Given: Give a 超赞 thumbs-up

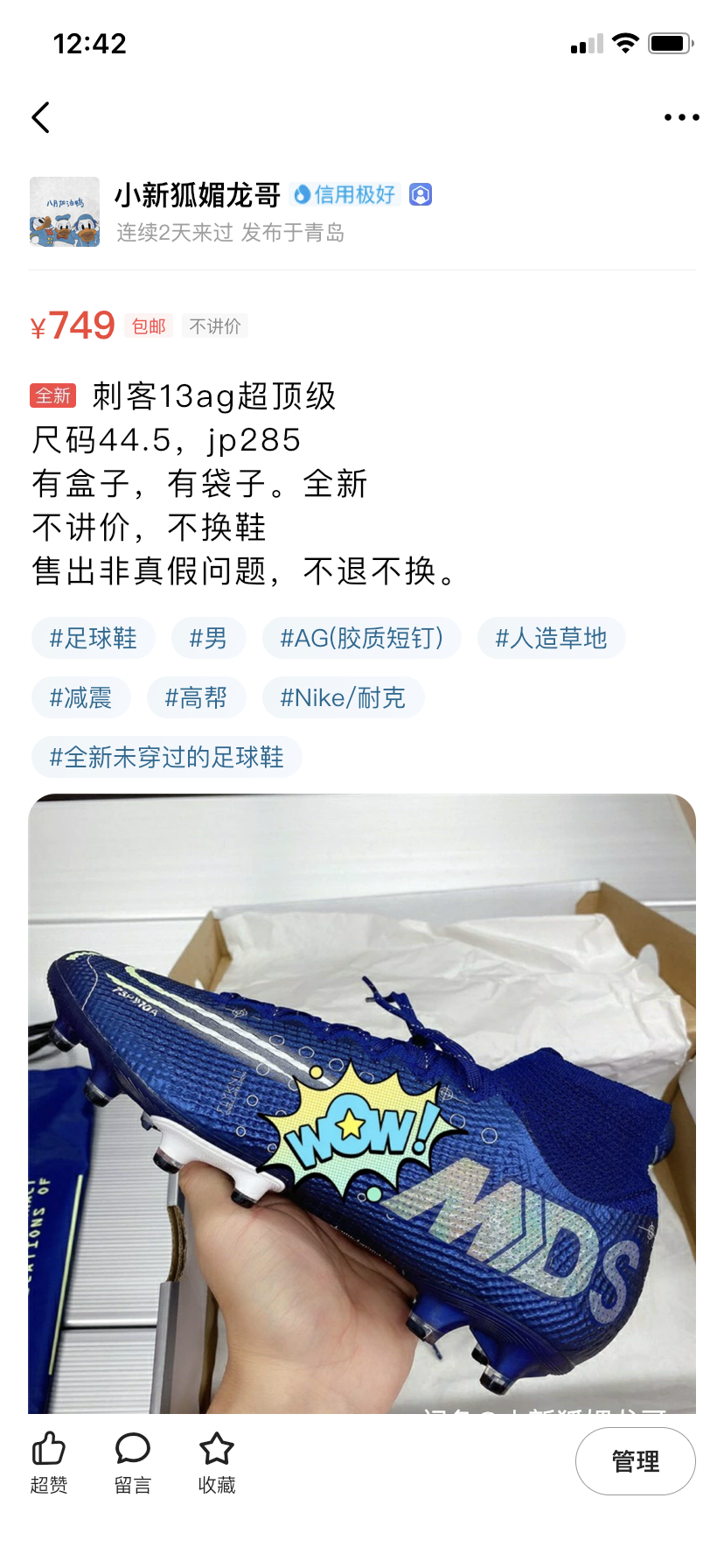Looking at the screenshot, I should pyautogui.click(x=49, y=1462).
